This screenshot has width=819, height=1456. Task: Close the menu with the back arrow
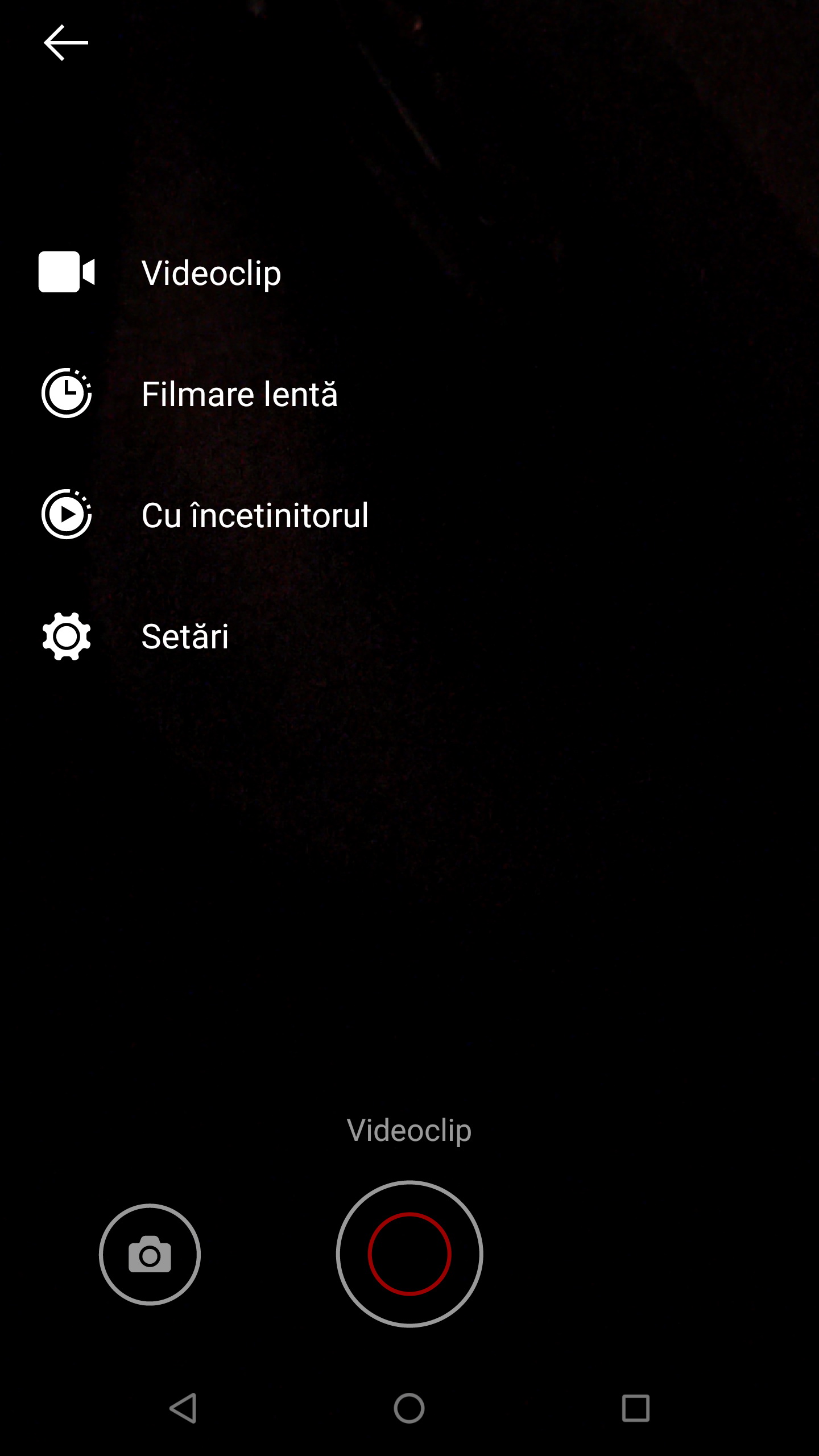click(x=66, y=43)
